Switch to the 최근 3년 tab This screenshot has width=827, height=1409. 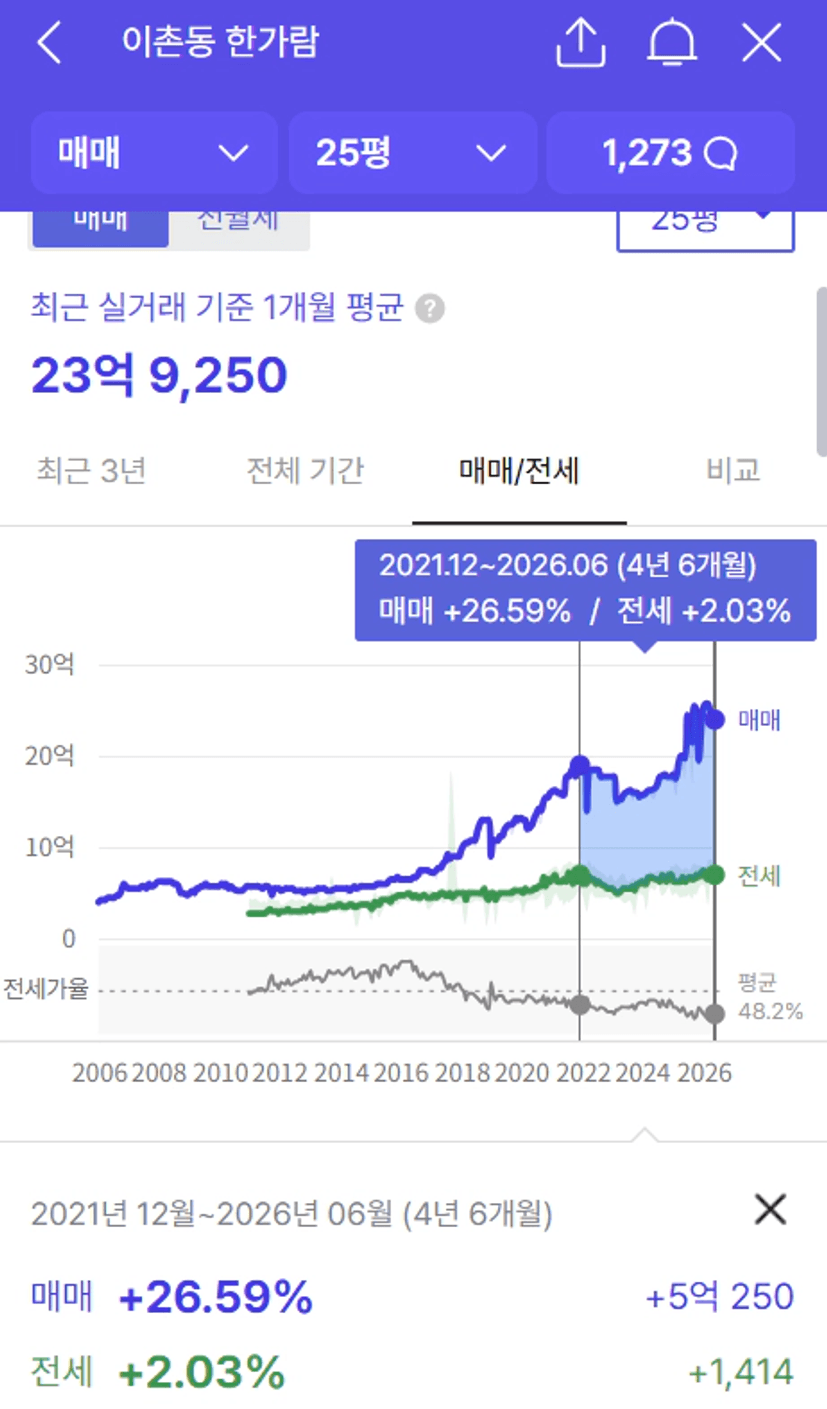pos(91,470)
